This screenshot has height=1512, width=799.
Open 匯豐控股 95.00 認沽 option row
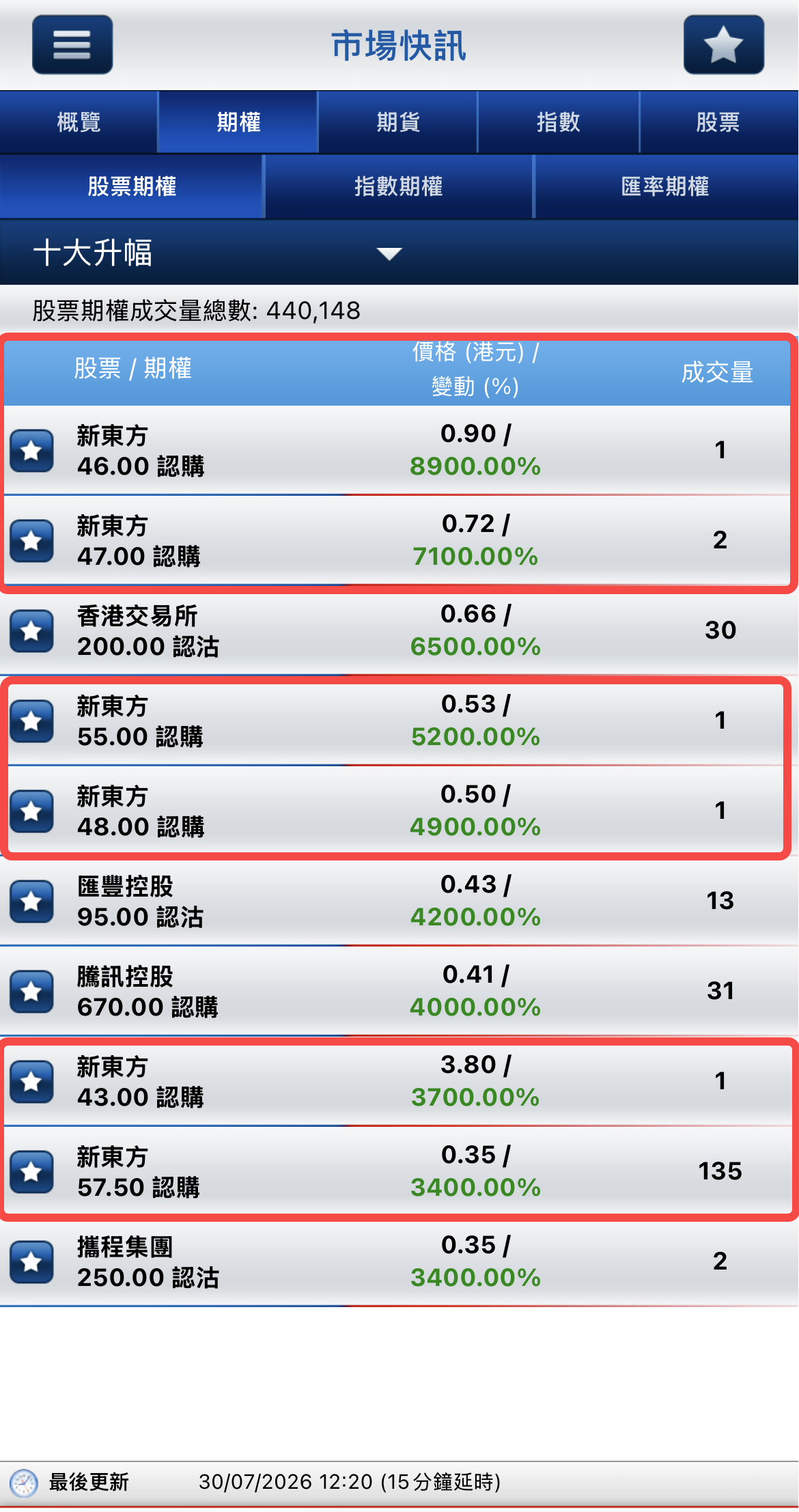[399, 901]
